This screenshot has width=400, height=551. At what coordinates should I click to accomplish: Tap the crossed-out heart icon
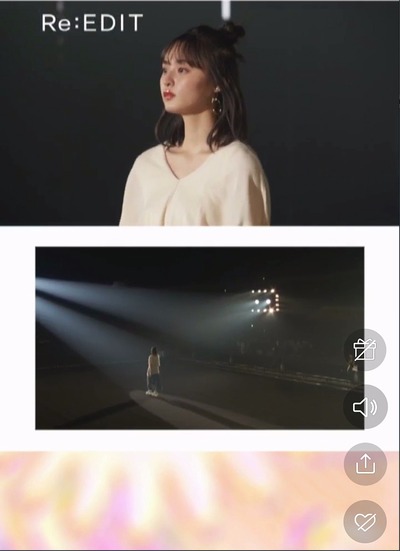click(365, 522)
